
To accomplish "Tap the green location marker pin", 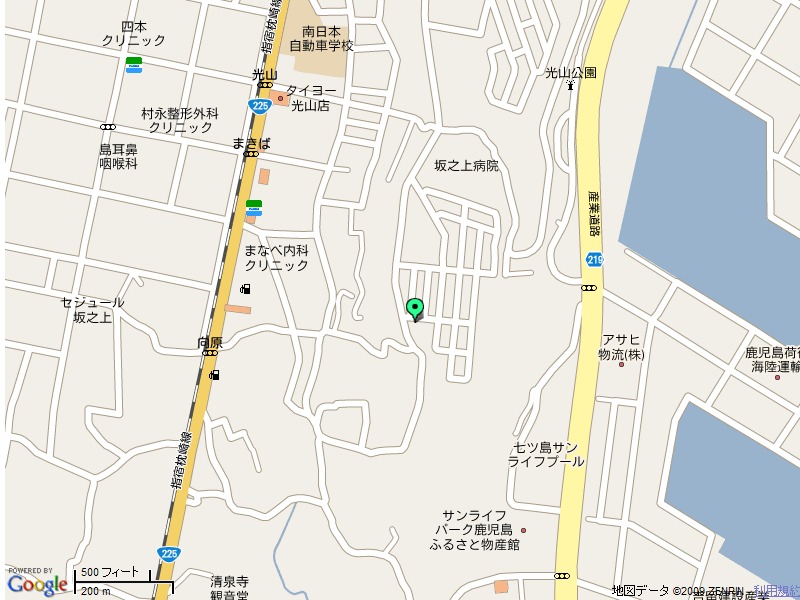I will tap(415, 308).
